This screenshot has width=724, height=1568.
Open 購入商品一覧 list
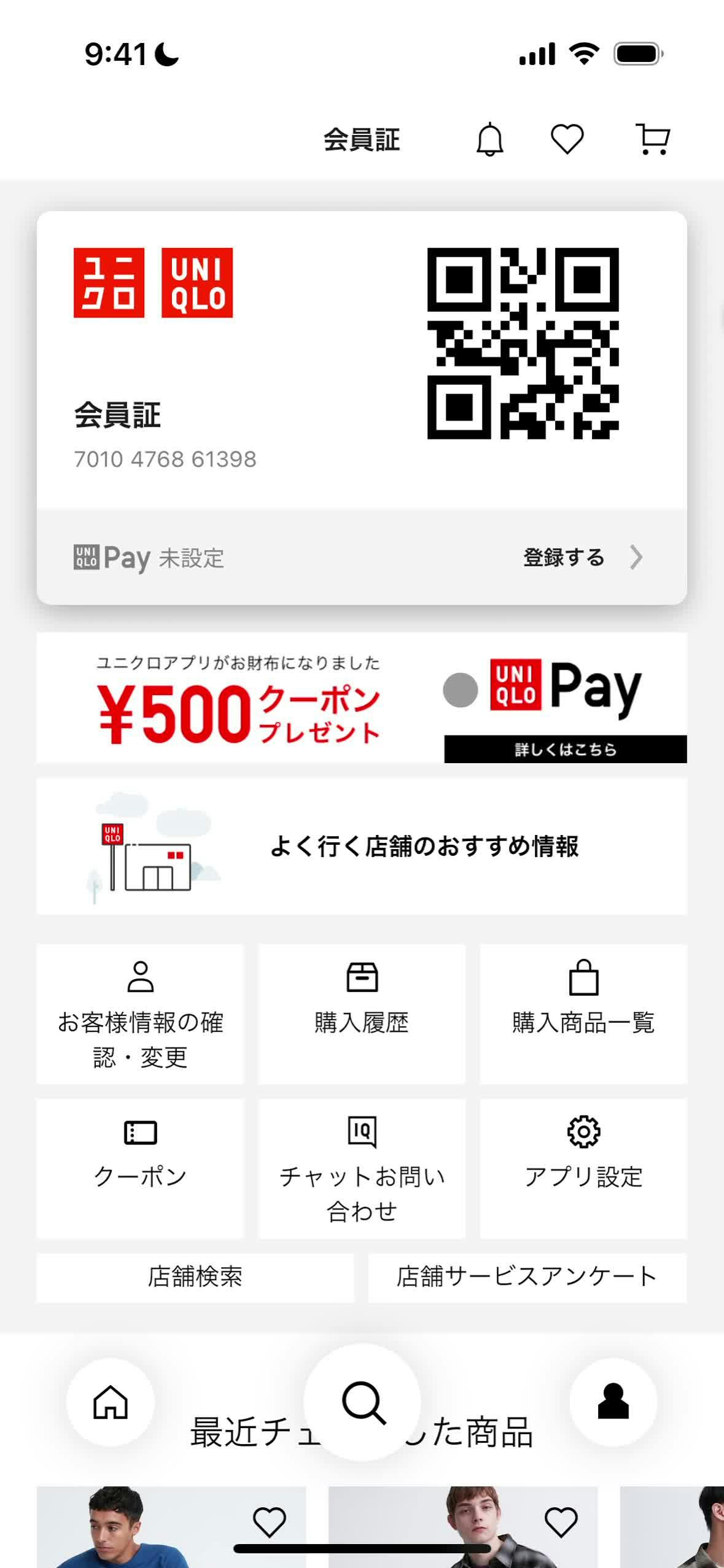583,1014
